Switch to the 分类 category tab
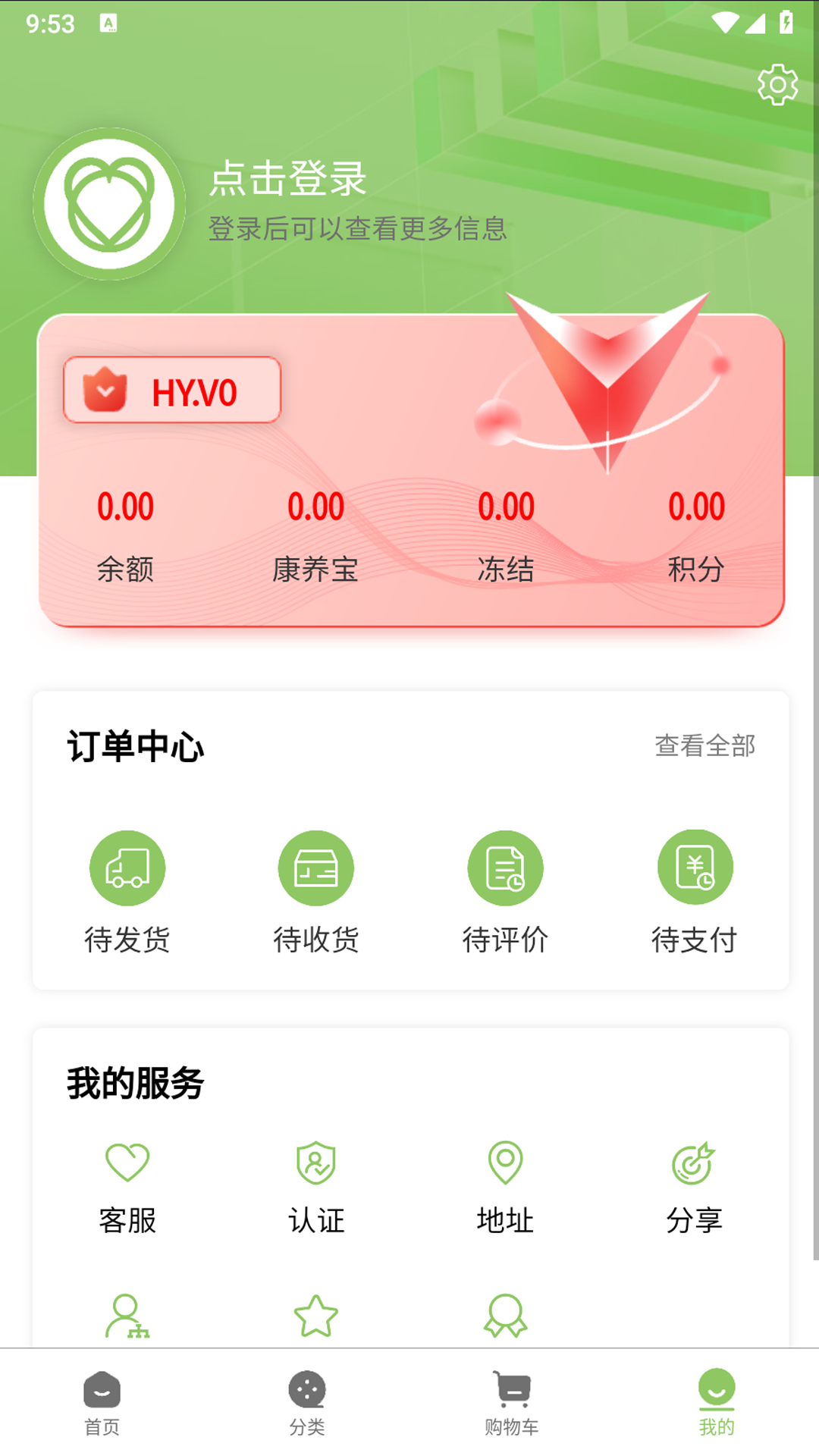Screen dimensions: 819x1456 tap(307, 1403)
